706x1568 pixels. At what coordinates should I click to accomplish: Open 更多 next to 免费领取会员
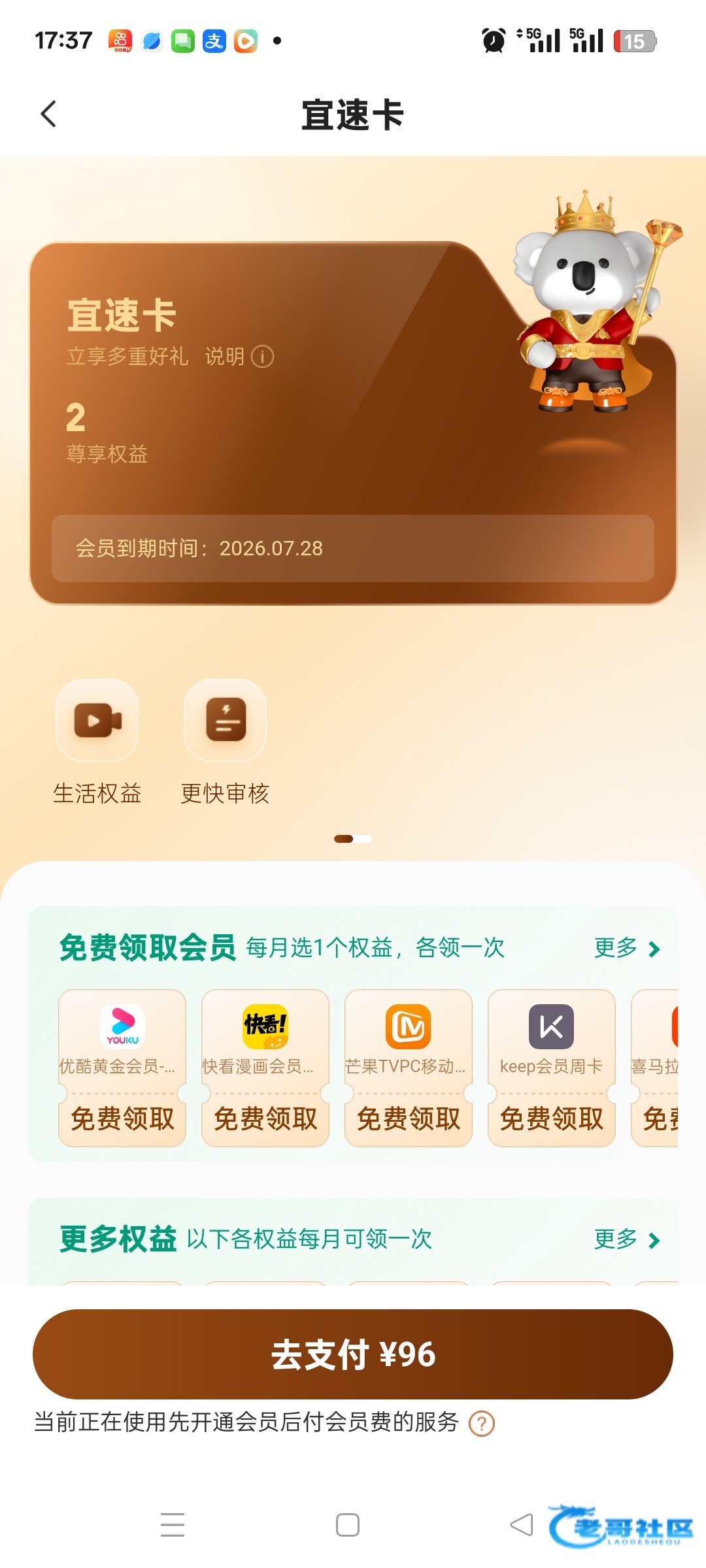626,948
